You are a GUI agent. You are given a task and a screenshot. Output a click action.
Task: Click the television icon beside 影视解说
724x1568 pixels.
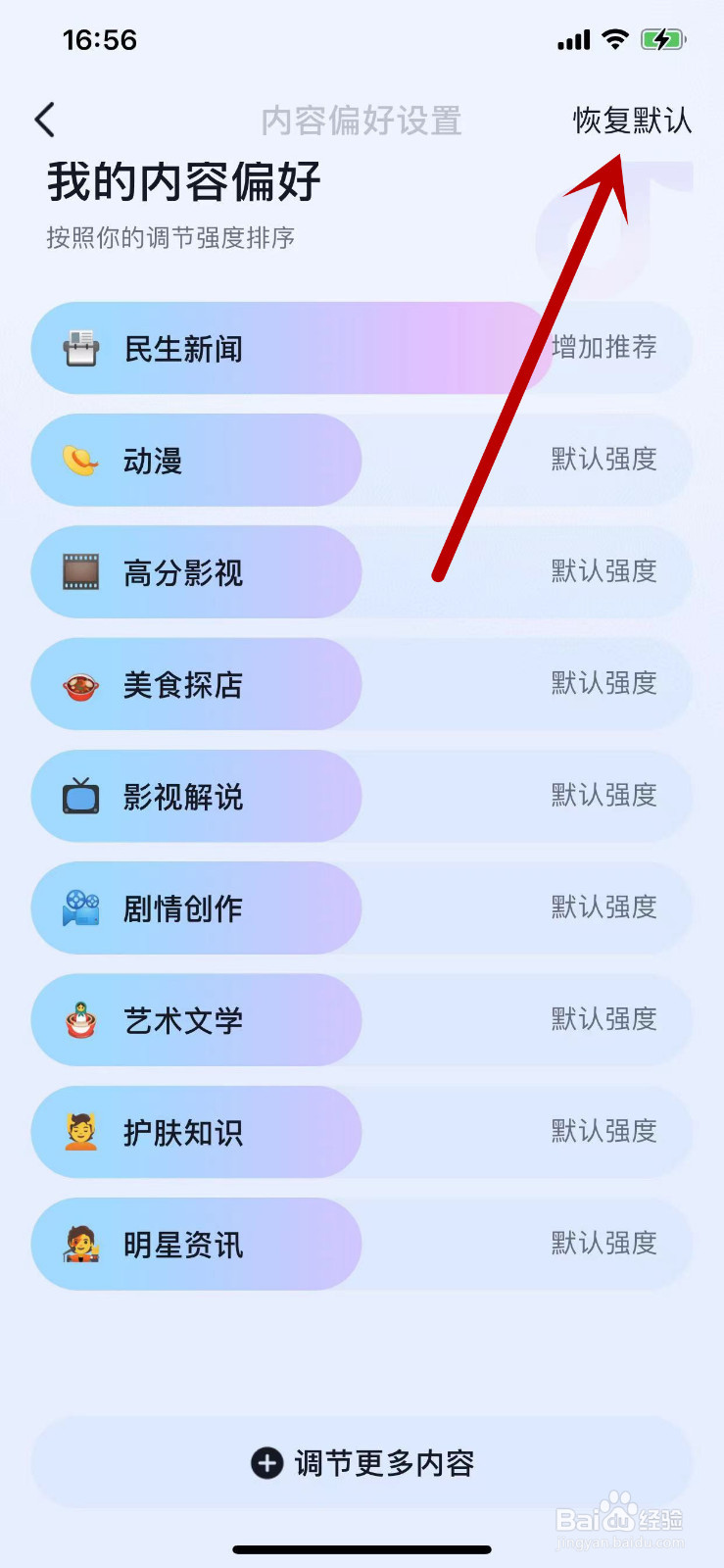coord(80,796)
